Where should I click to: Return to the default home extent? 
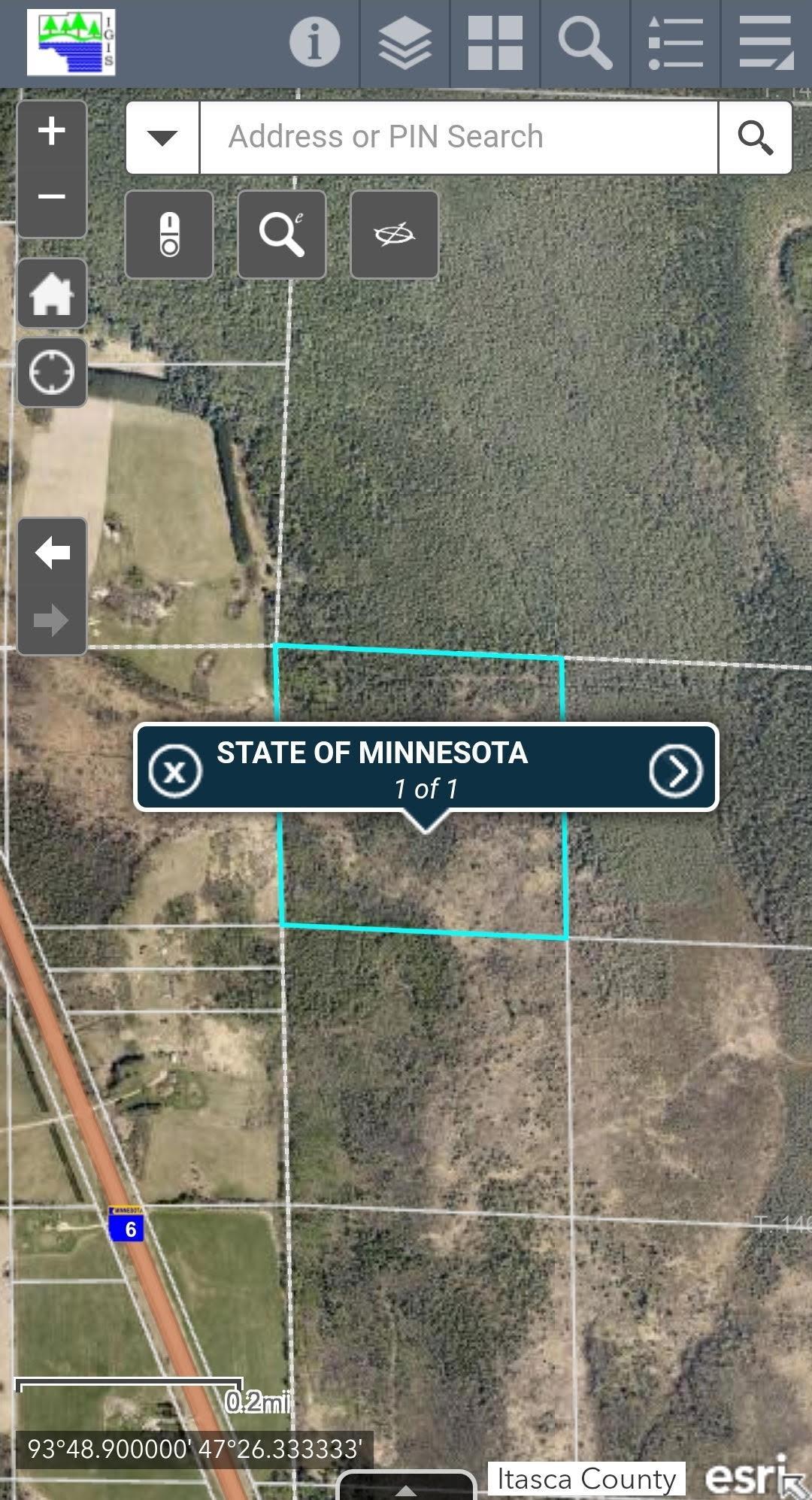coord(52,294)
